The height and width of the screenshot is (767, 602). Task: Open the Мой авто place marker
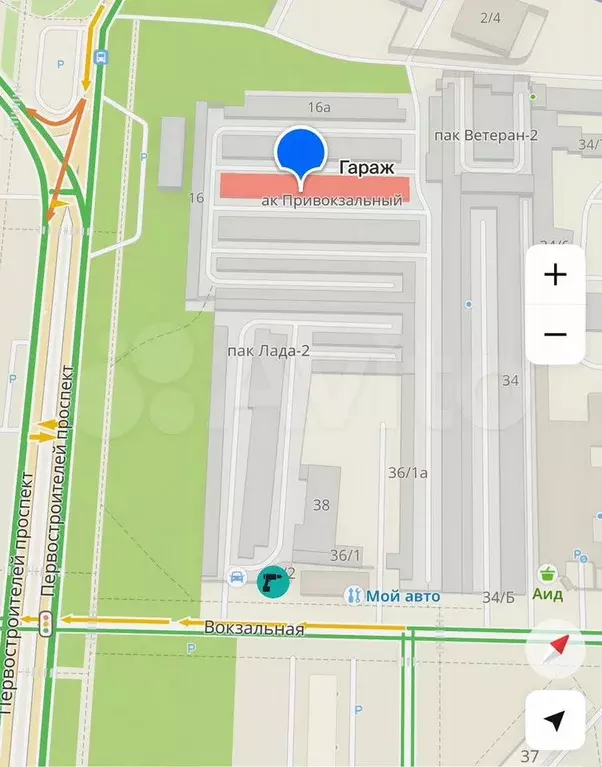353,596
